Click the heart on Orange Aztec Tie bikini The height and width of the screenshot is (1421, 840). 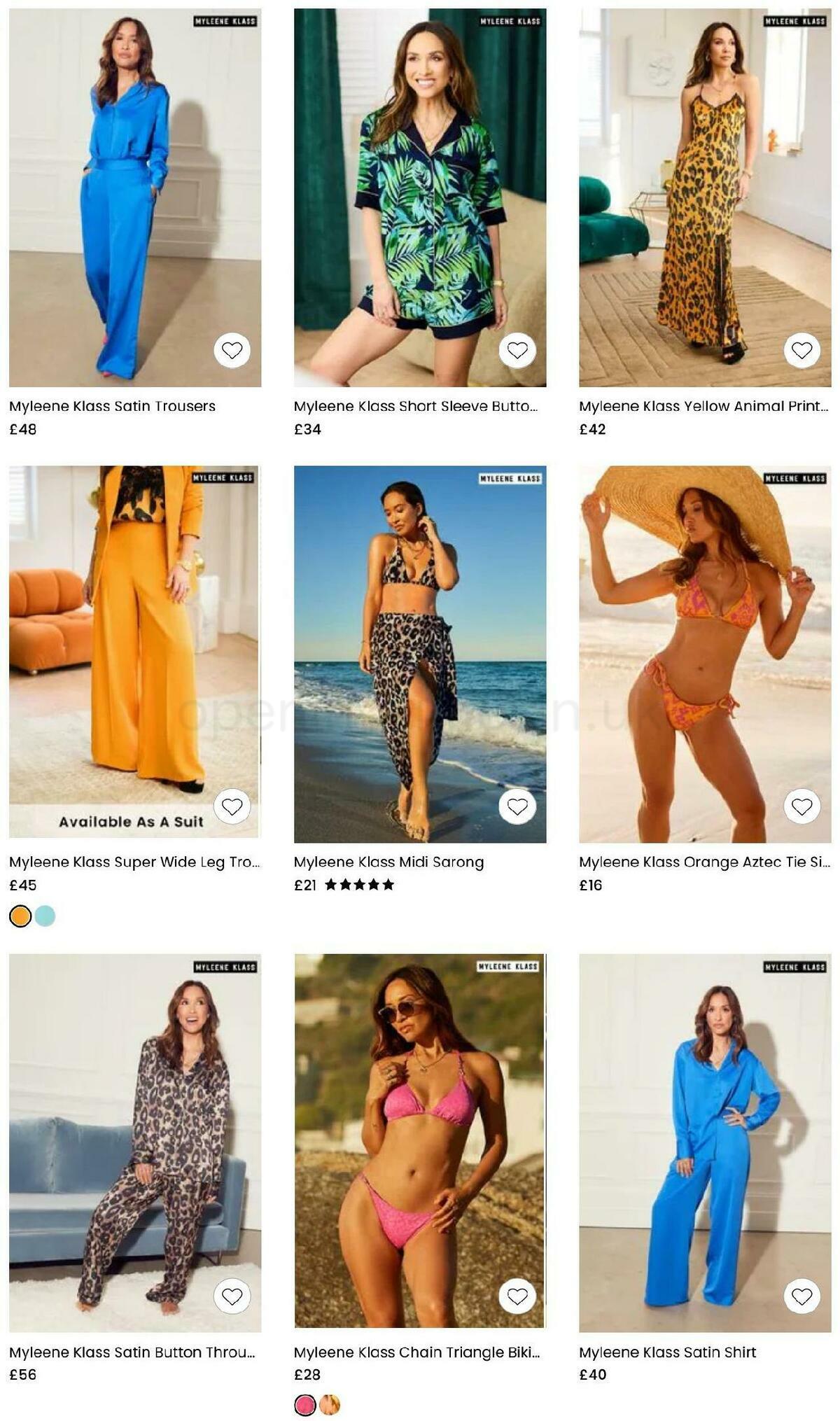[803, 806]
